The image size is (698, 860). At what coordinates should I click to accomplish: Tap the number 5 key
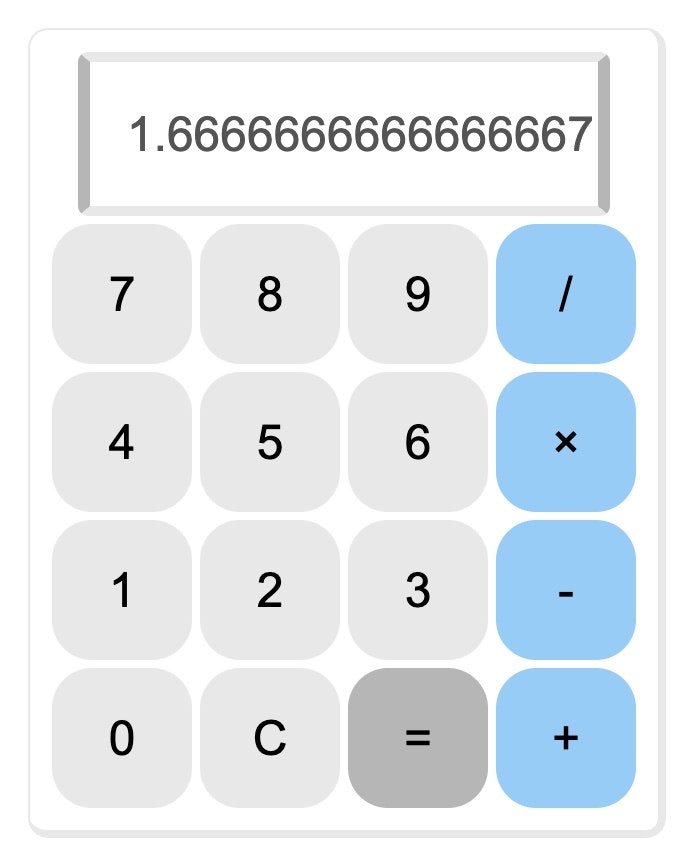tap(269, 442)
